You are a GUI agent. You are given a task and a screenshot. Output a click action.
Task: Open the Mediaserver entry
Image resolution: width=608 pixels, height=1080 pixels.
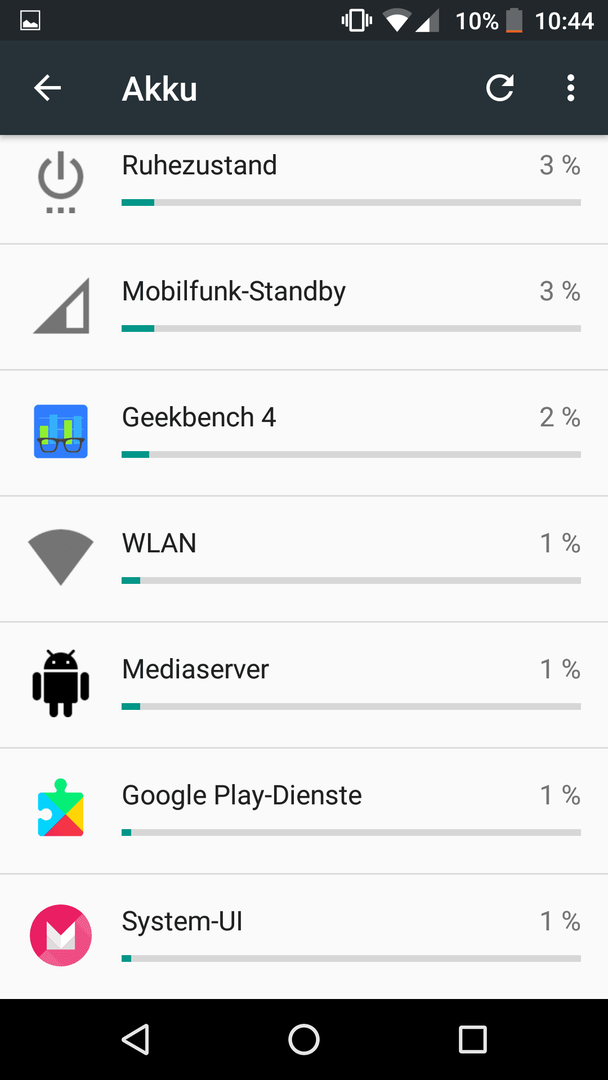coord(304,685)
